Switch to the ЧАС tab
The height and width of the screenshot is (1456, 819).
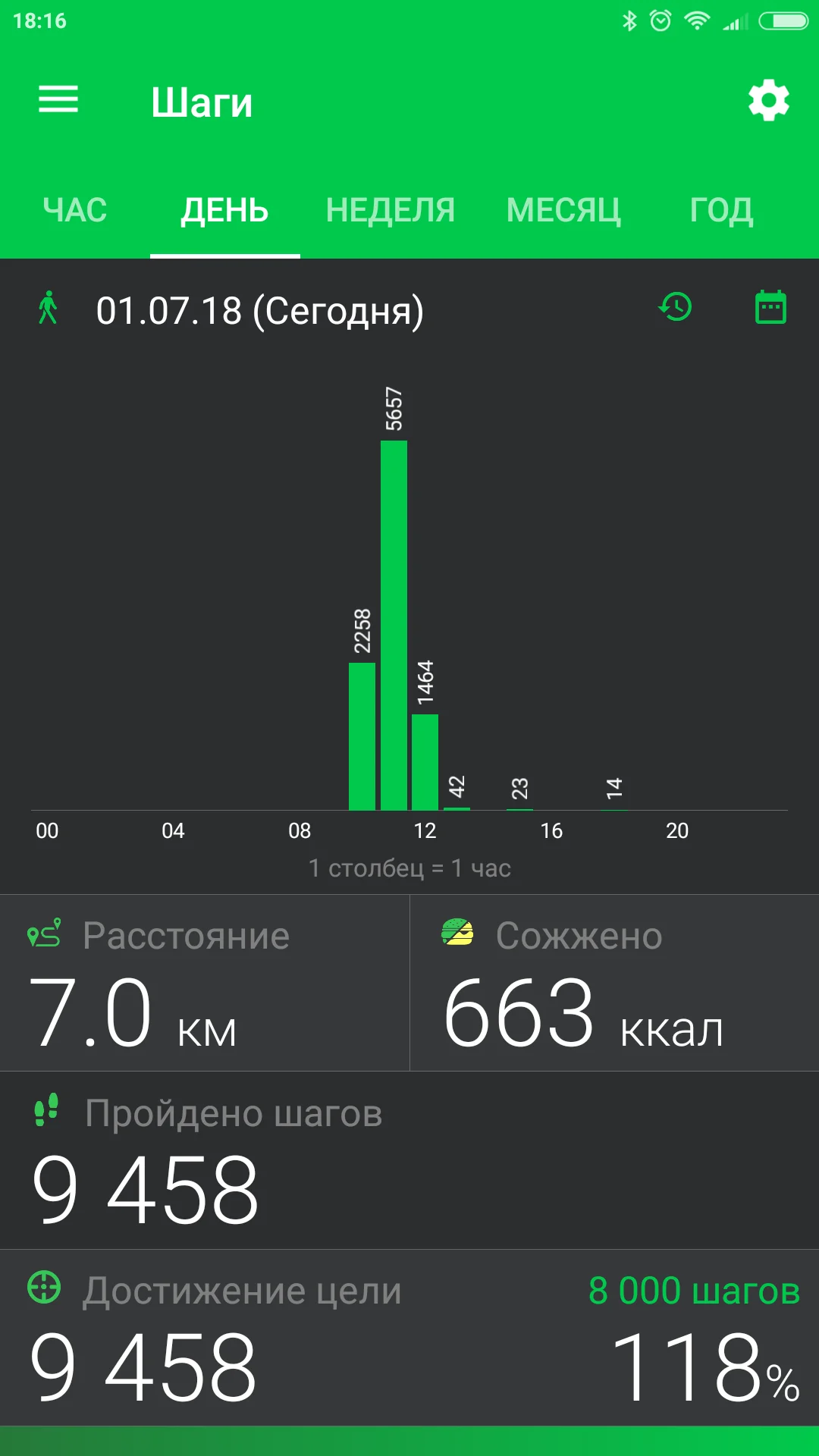[74, 210]
